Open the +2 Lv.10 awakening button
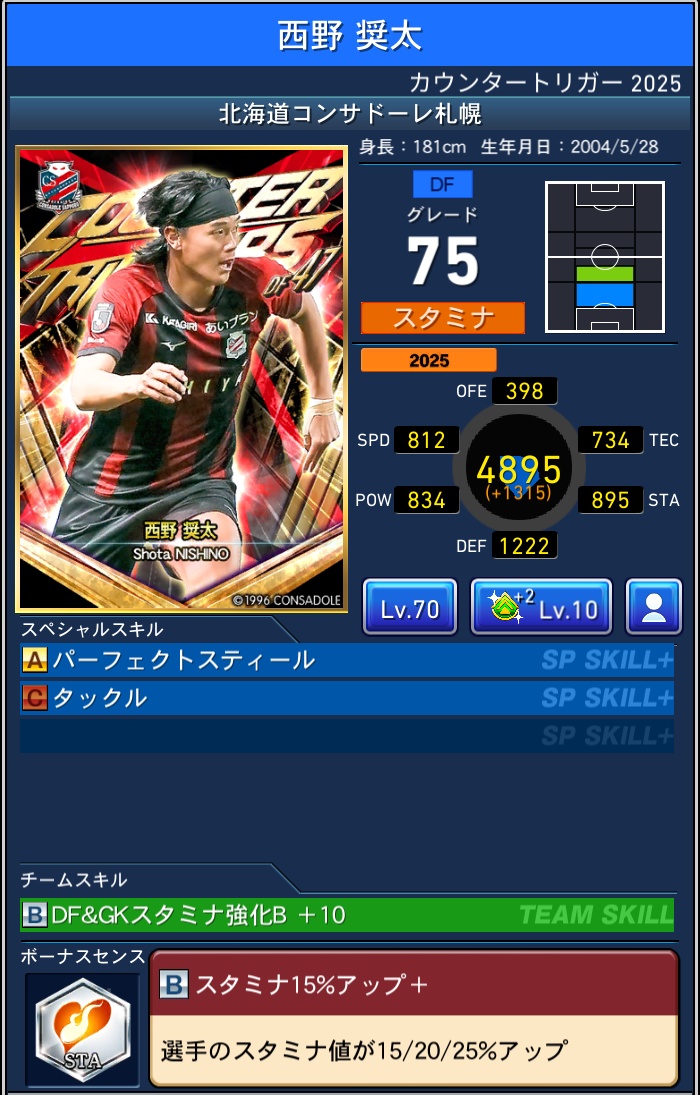The width and height of the screenshot is (700, 1095). click(x=541, y=608)
